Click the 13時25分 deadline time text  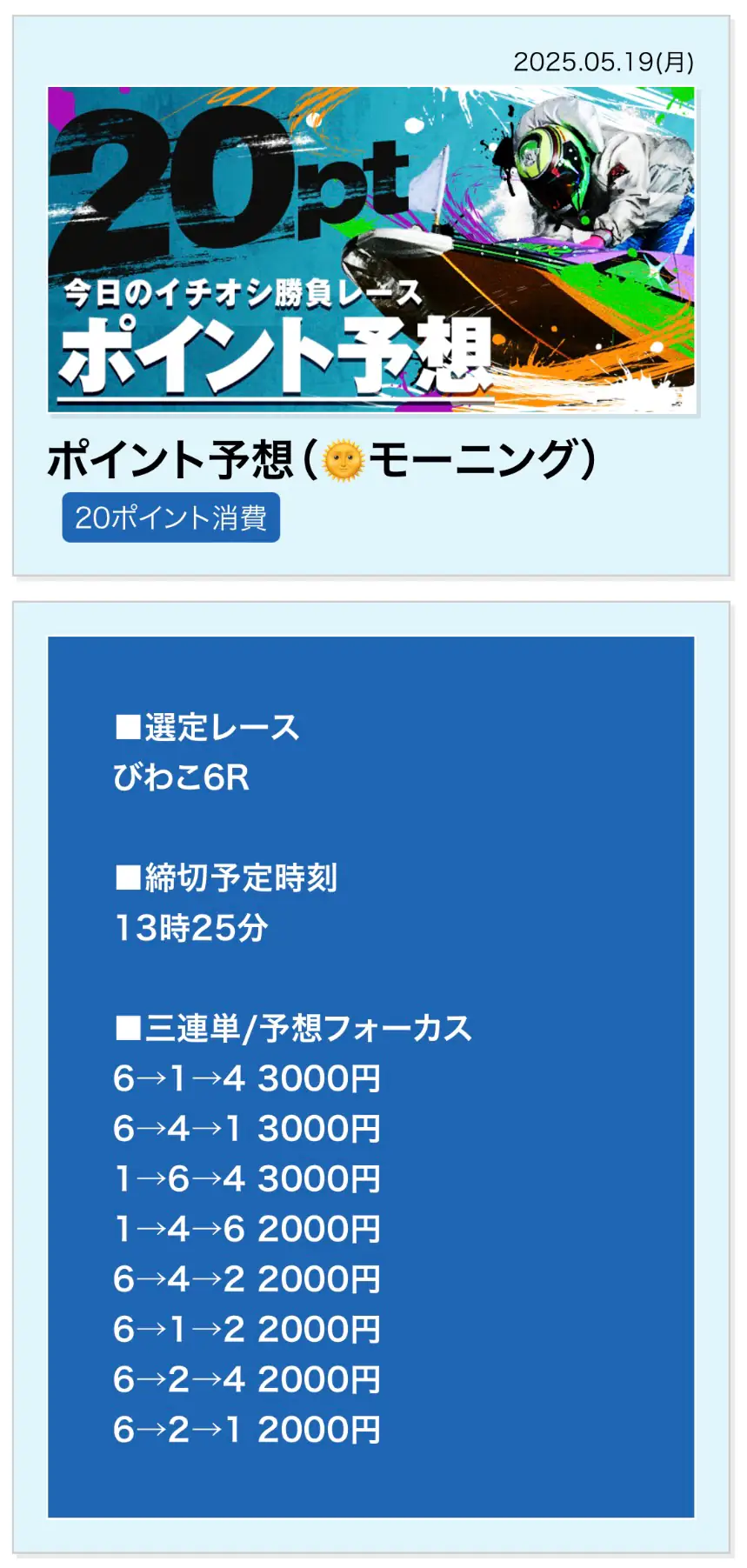(x=191, y=928)
